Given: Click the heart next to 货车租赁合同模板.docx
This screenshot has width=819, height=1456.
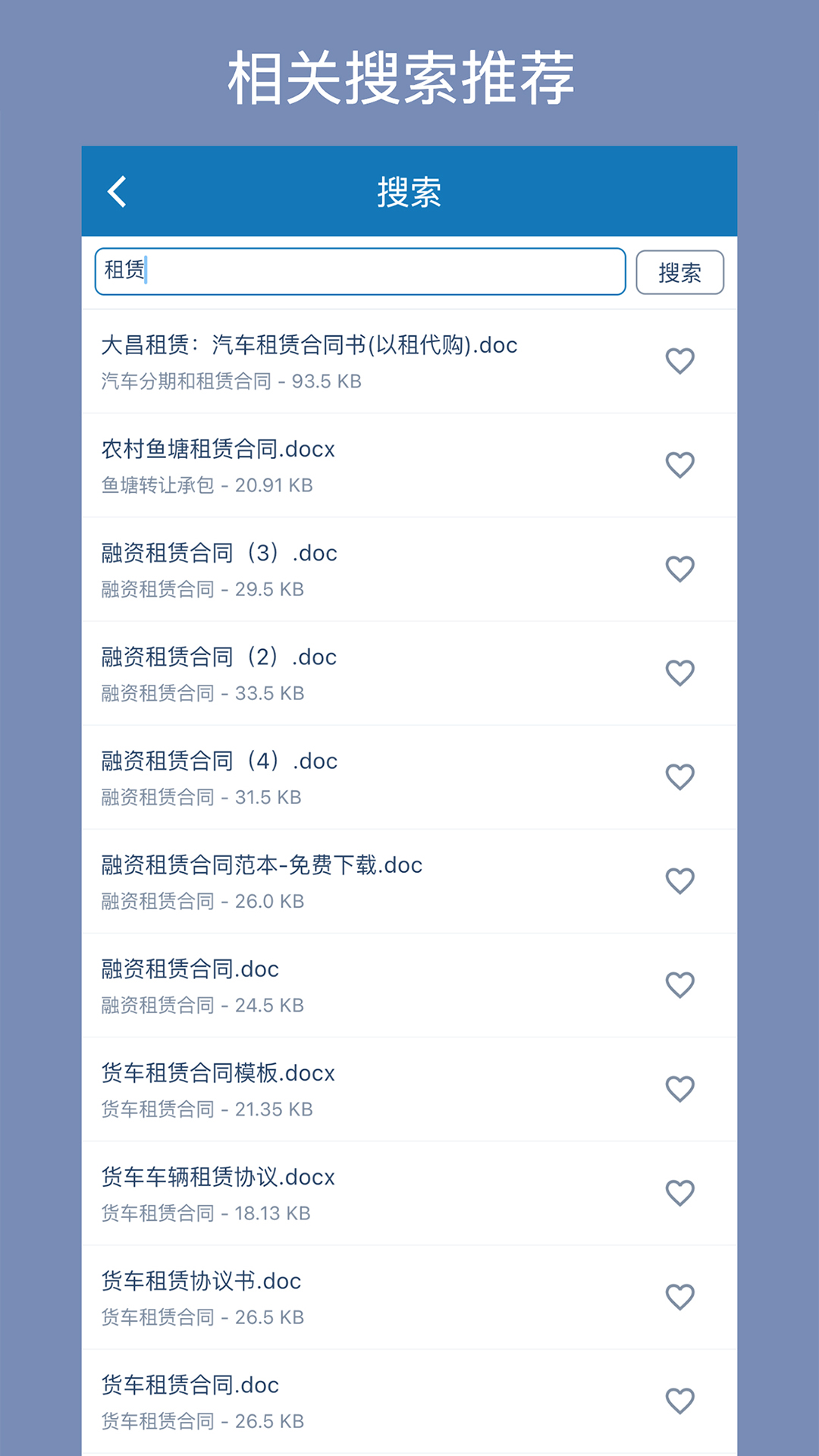Looking at the screenshot, I should click(x=680, y=1088).
